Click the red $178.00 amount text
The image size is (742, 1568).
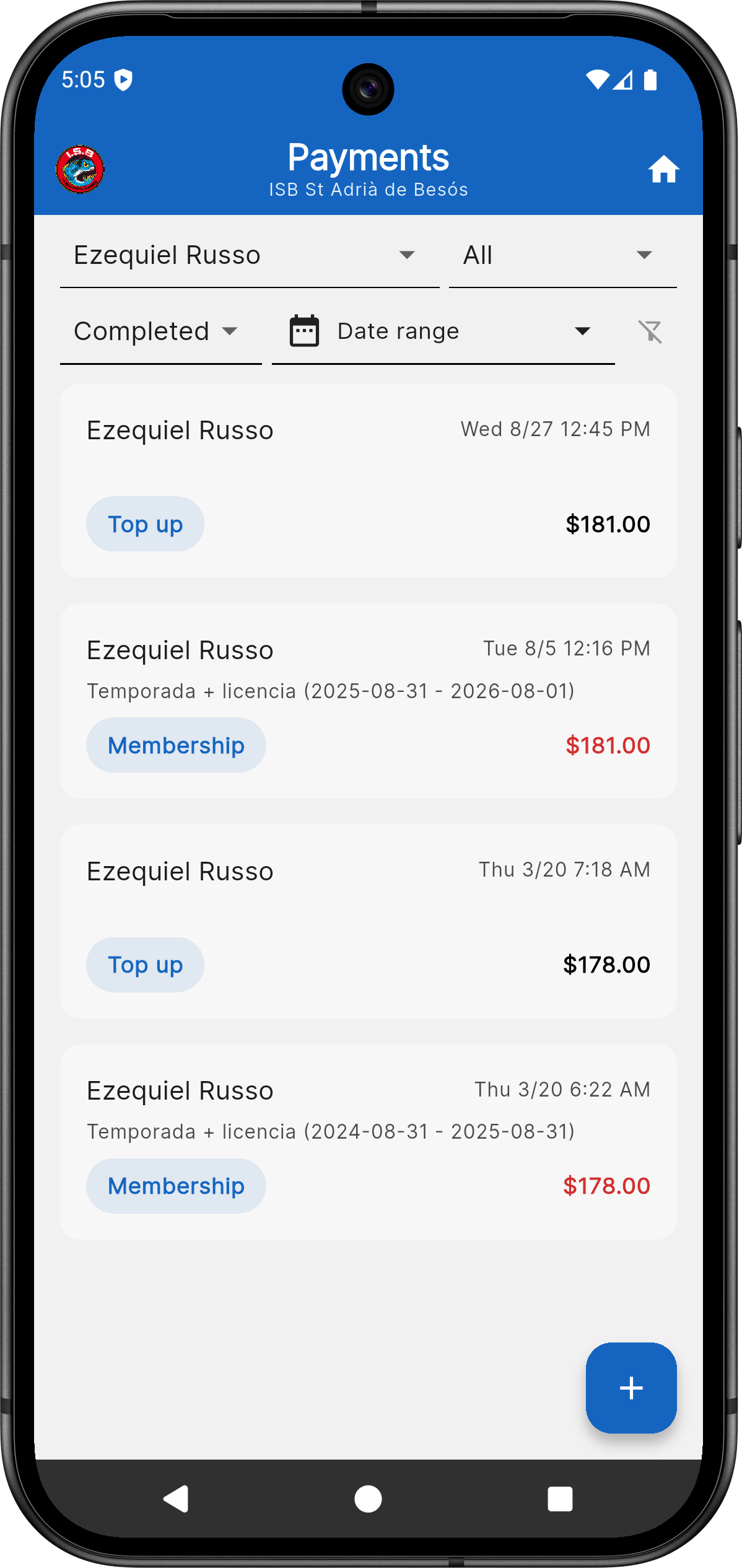click(606, 1185)
